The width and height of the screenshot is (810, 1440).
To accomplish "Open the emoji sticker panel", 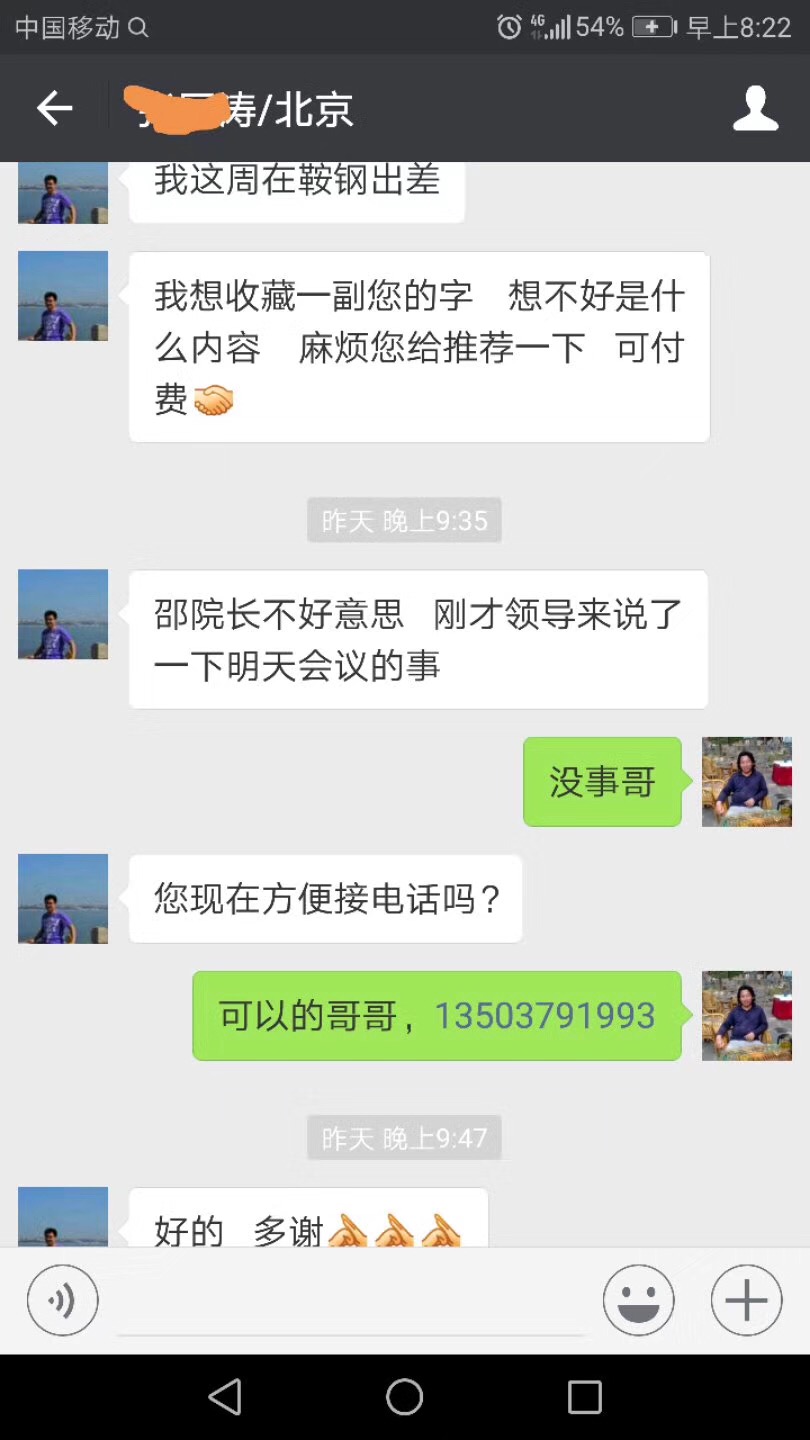I will click(x=638, y=1300).
